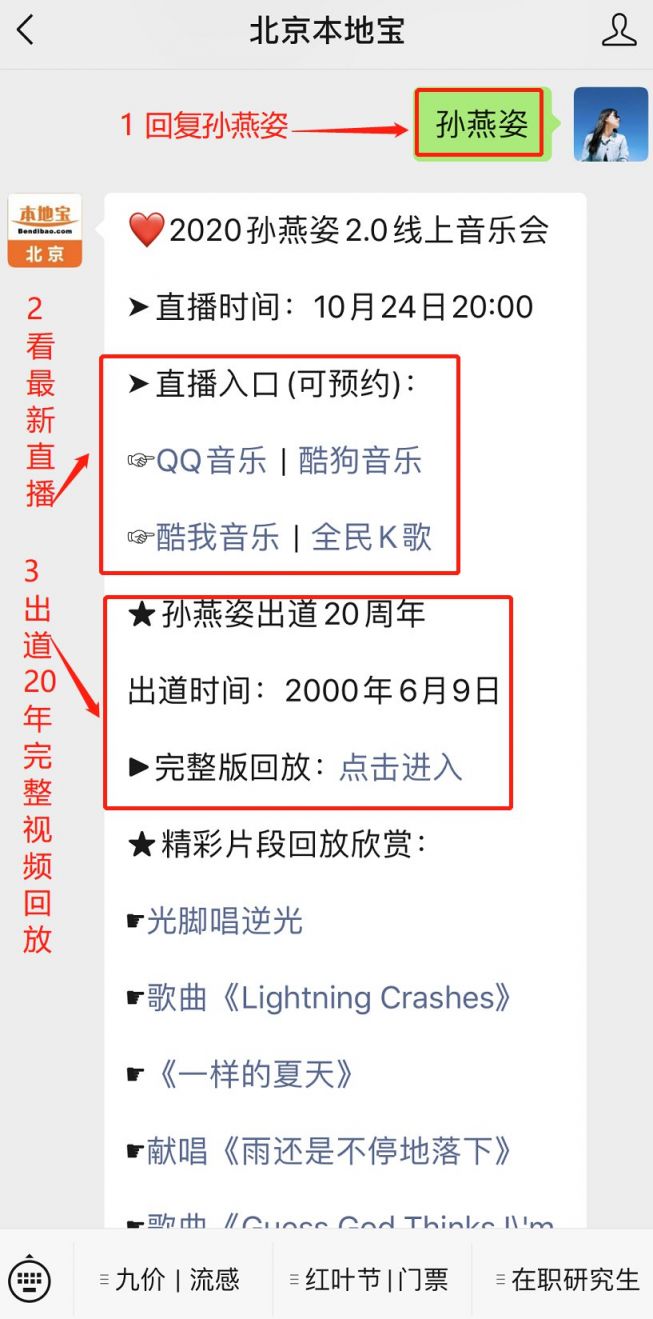Open the 酷我音乐 livestream link
Viewport: 653px width, 1319px height.
(x=218, y=537)
